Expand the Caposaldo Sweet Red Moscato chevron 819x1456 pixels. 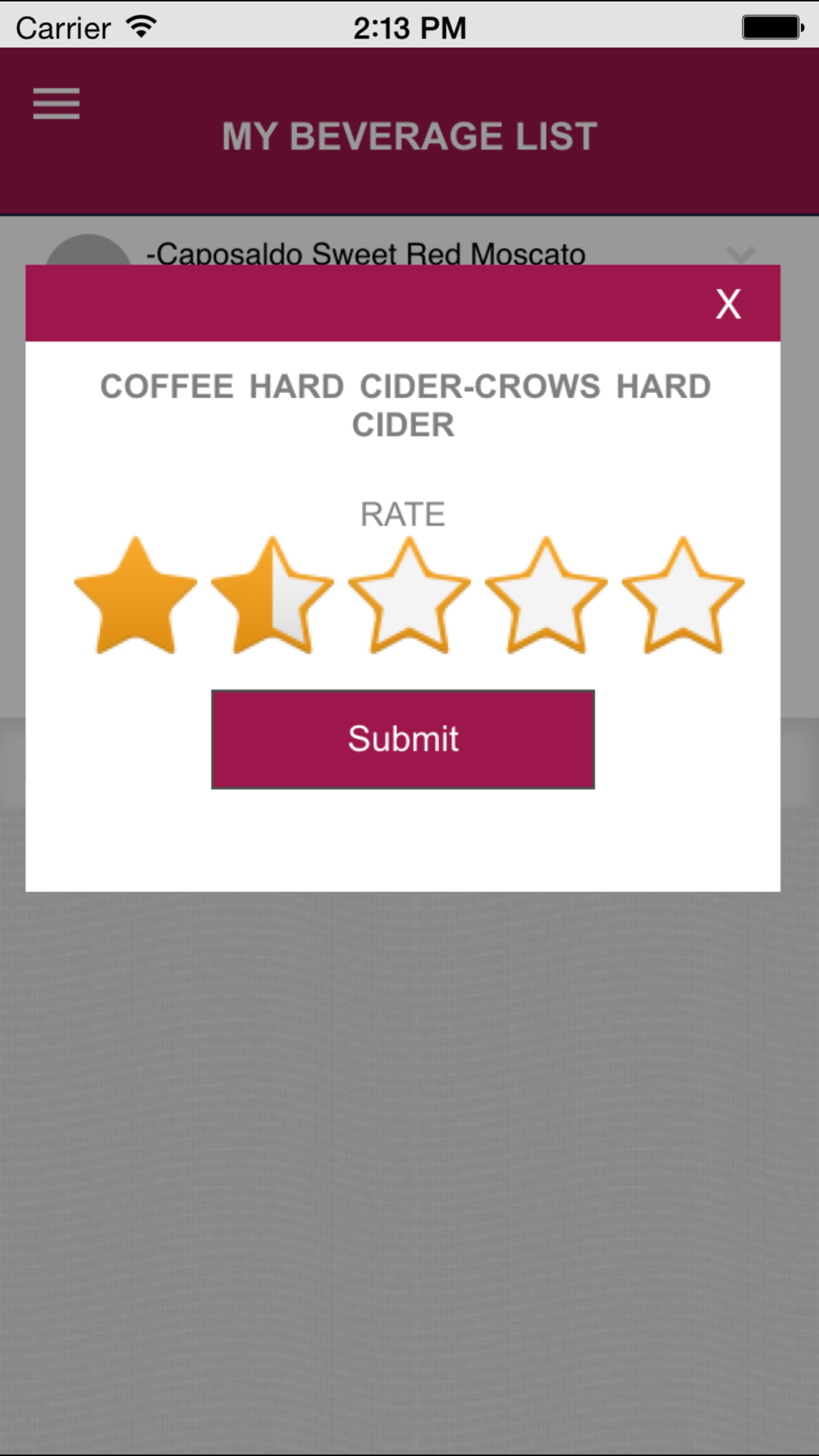click(x=740, y=255)
